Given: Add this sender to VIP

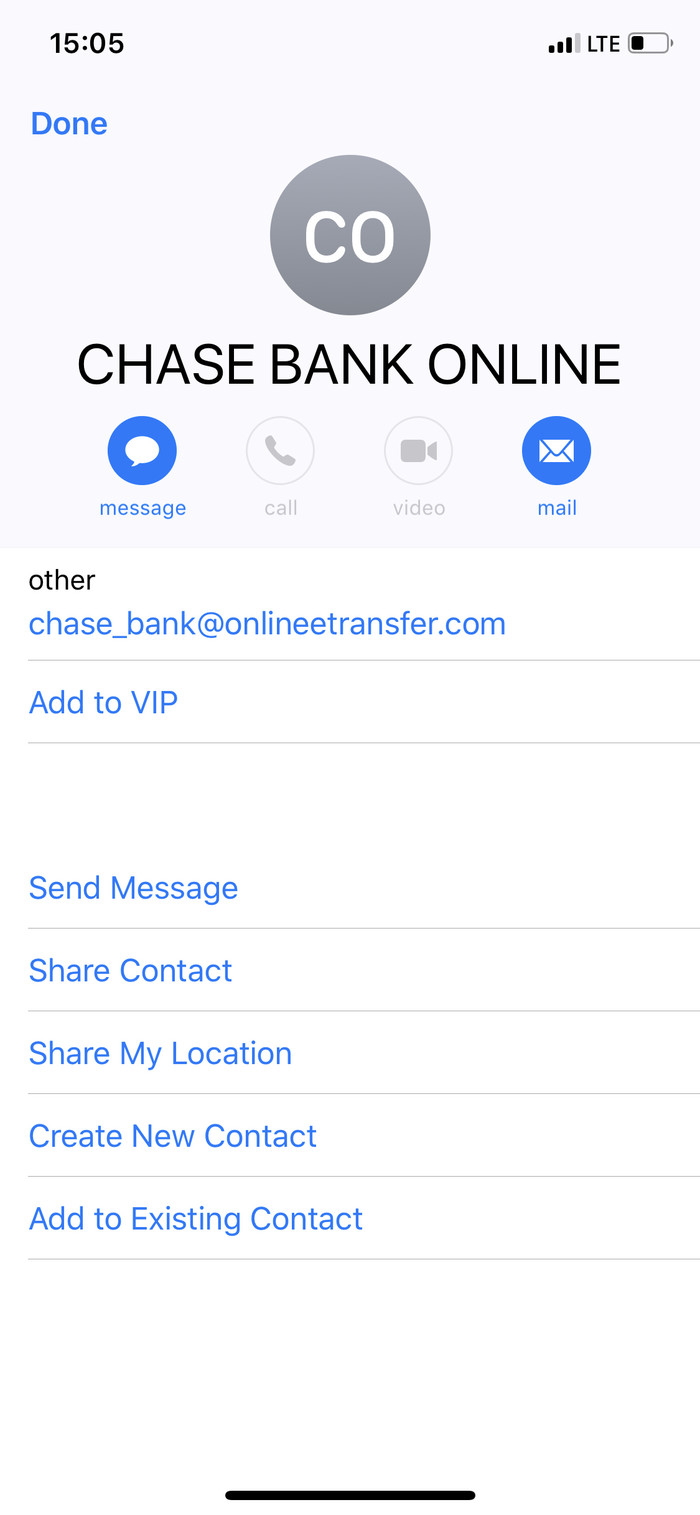Looking at the screenshot, I should [103, 703].
